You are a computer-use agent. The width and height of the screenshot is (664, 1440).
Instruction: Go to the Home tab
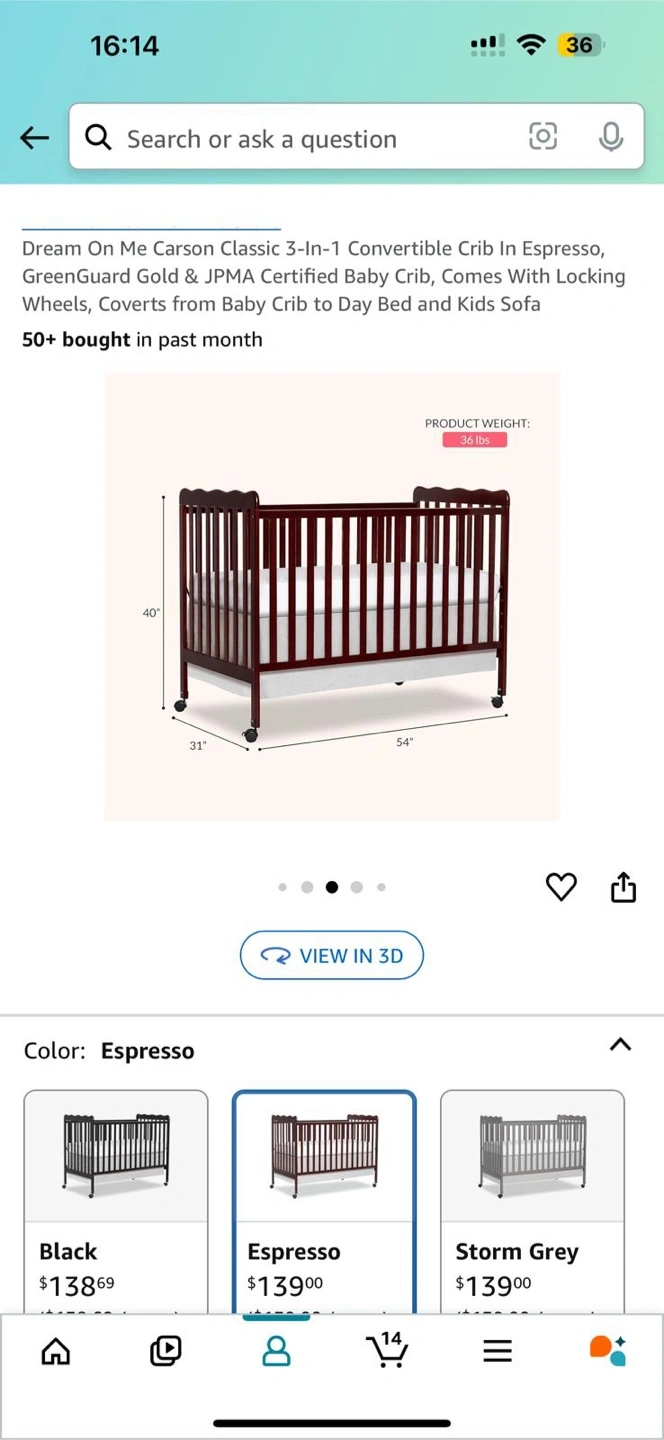coord(56,1351)
